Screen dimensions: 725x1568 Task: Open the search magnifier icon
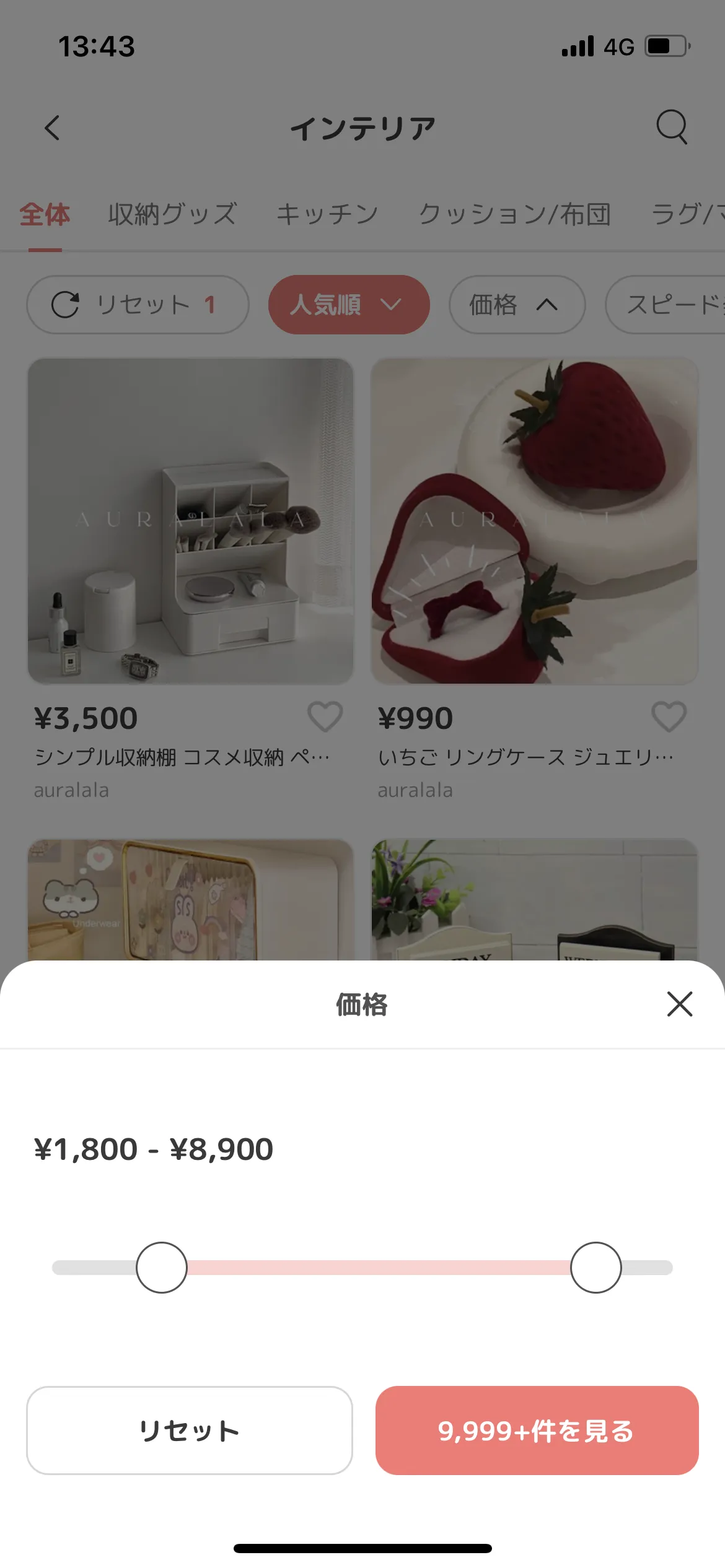672,127
